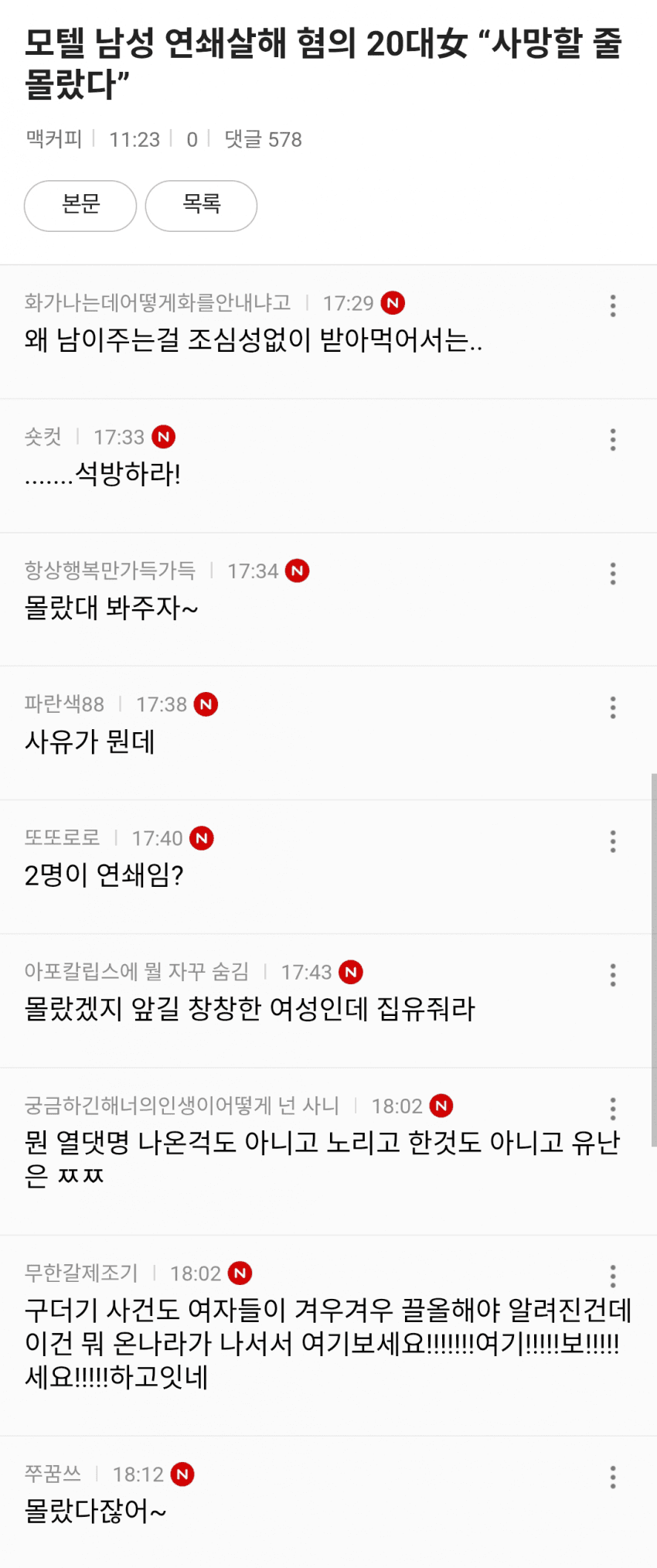
Task: Tap the 본문 button
Action: 80,206
